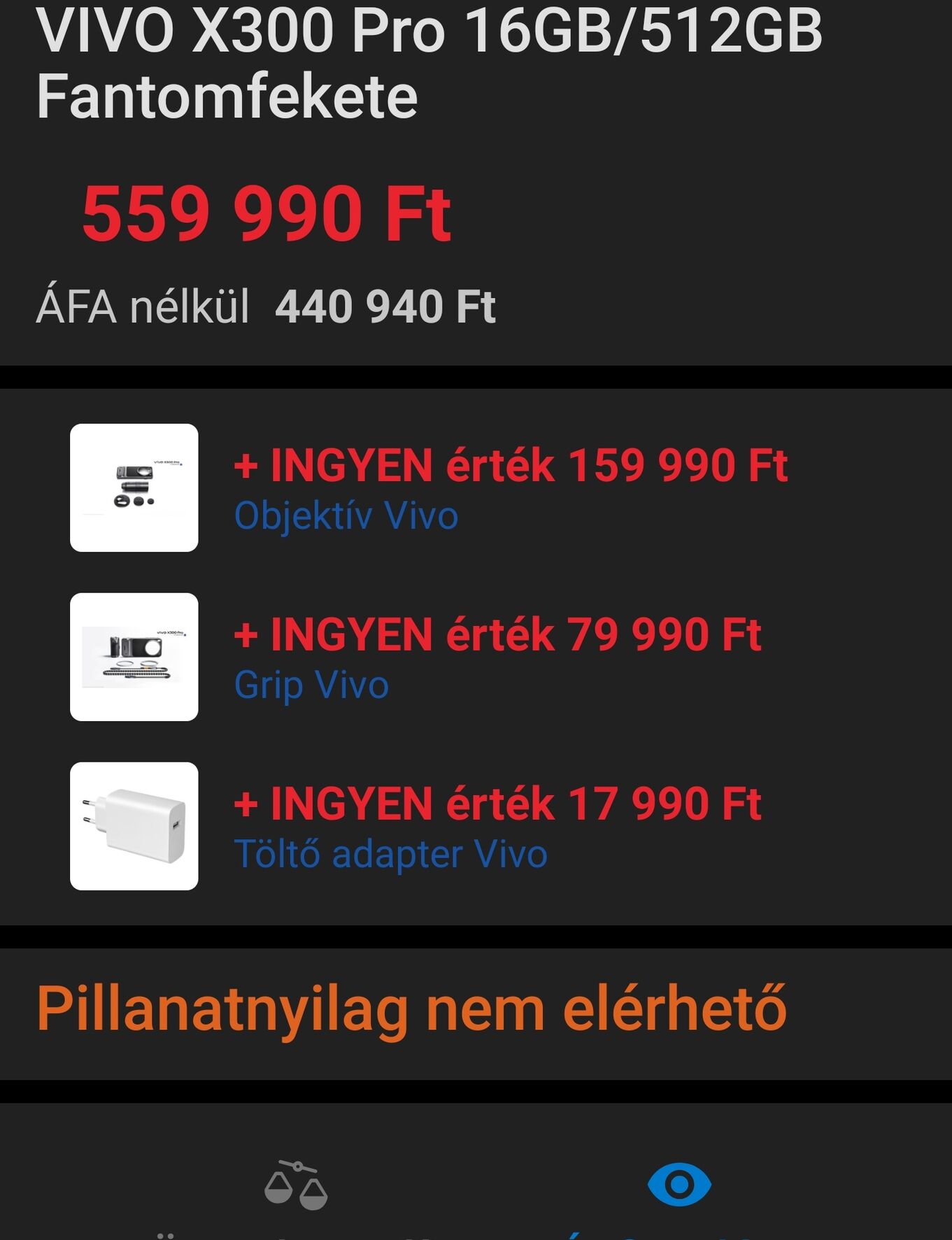
Task: Open the free Objektív Vivo gift
Action: click(x=346, y=516)
